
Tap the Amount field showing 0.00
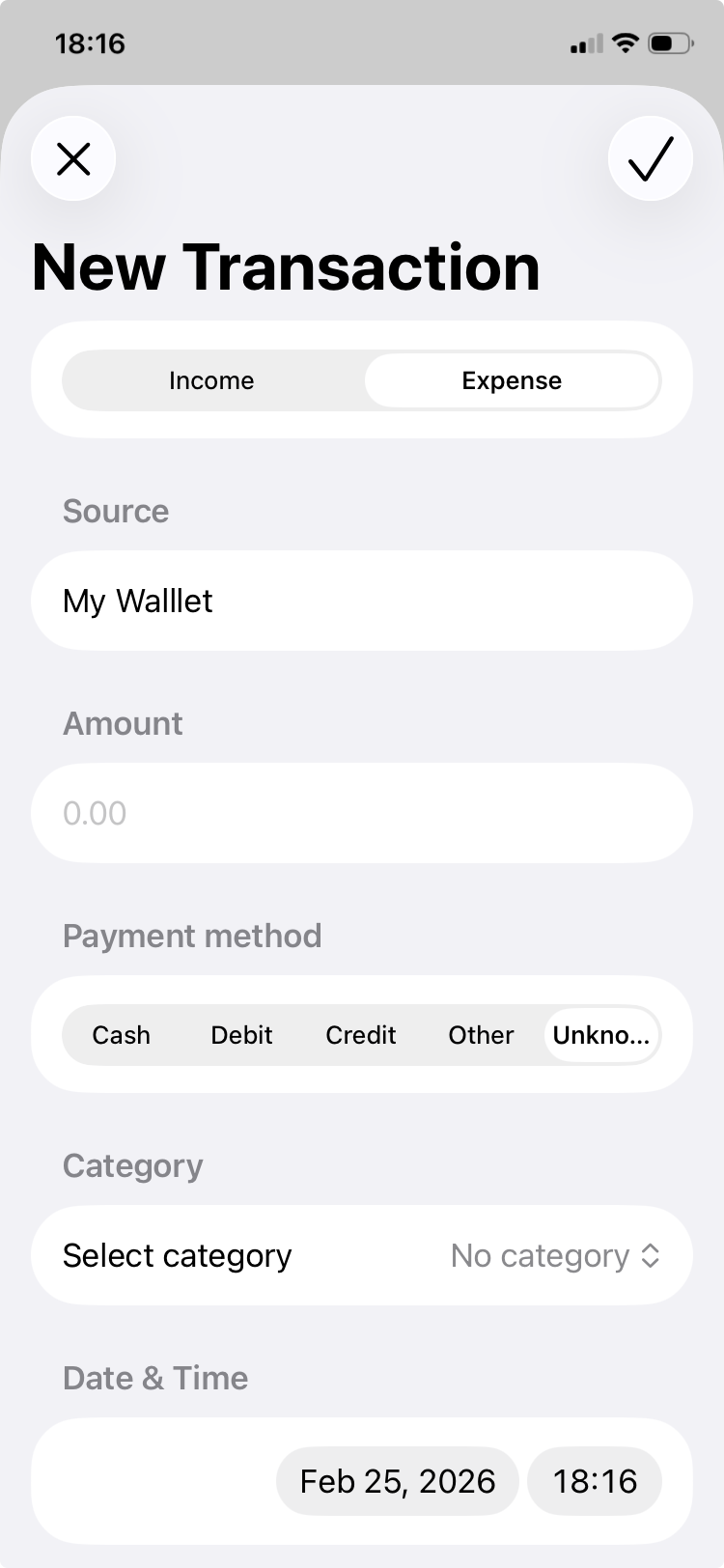[362, 812]
